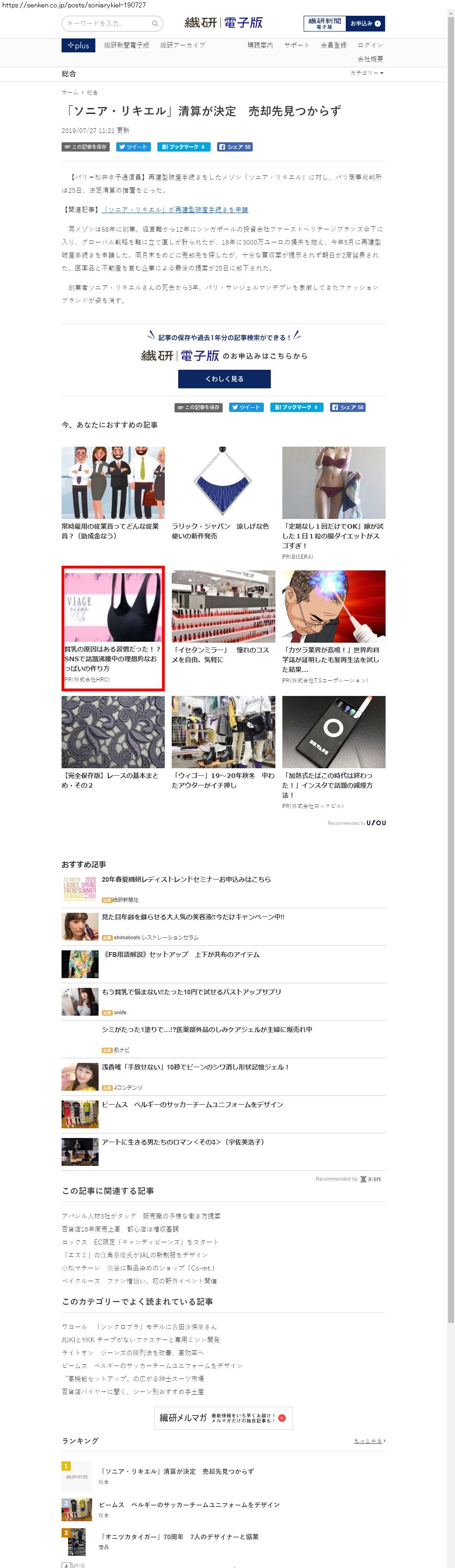Open the ワコール シンクロブラ article link
The width and height of the screenshot is (455, 1568).
[x=139, y=1326]
